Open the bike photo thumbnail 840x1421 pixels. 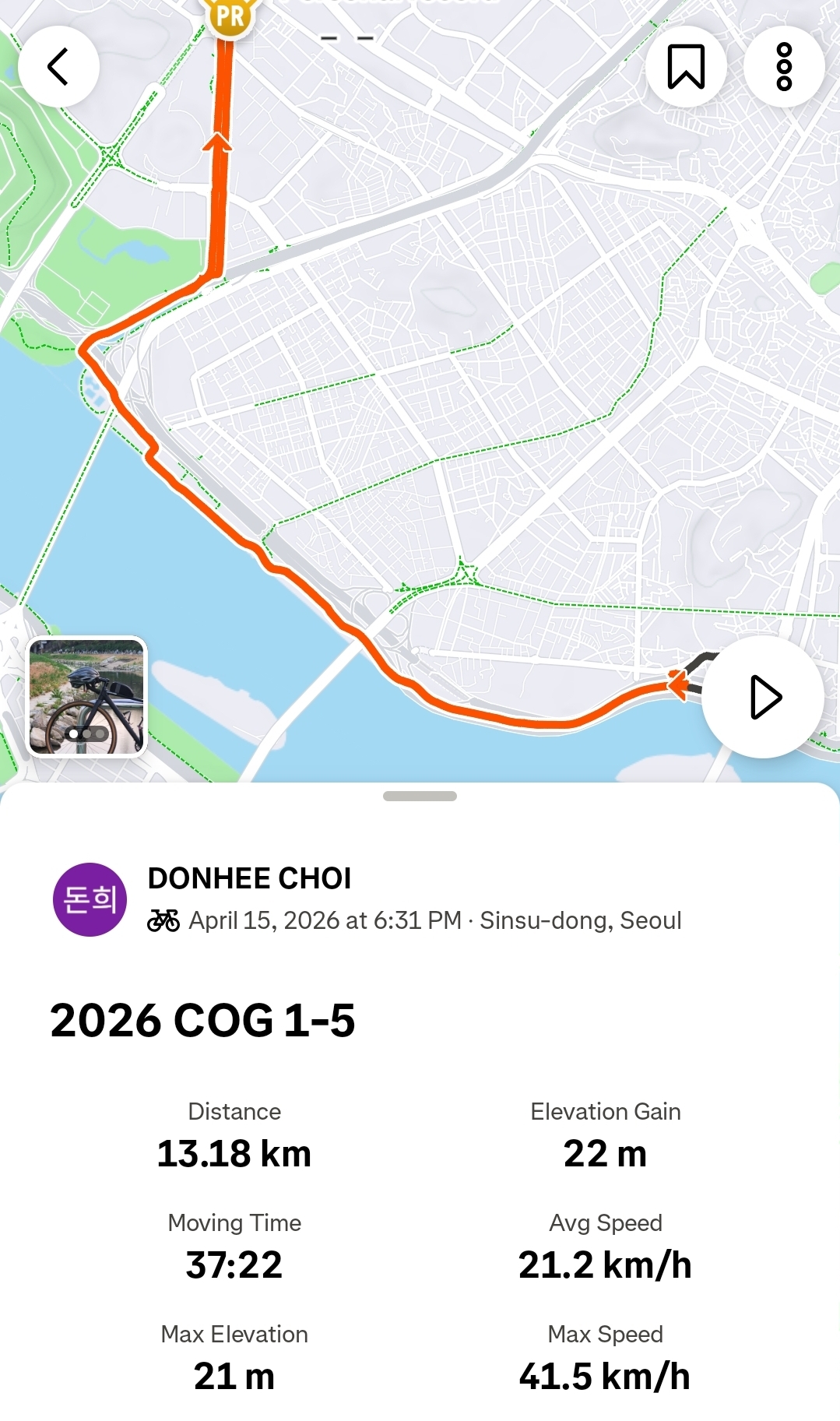[x=86, y=697]
